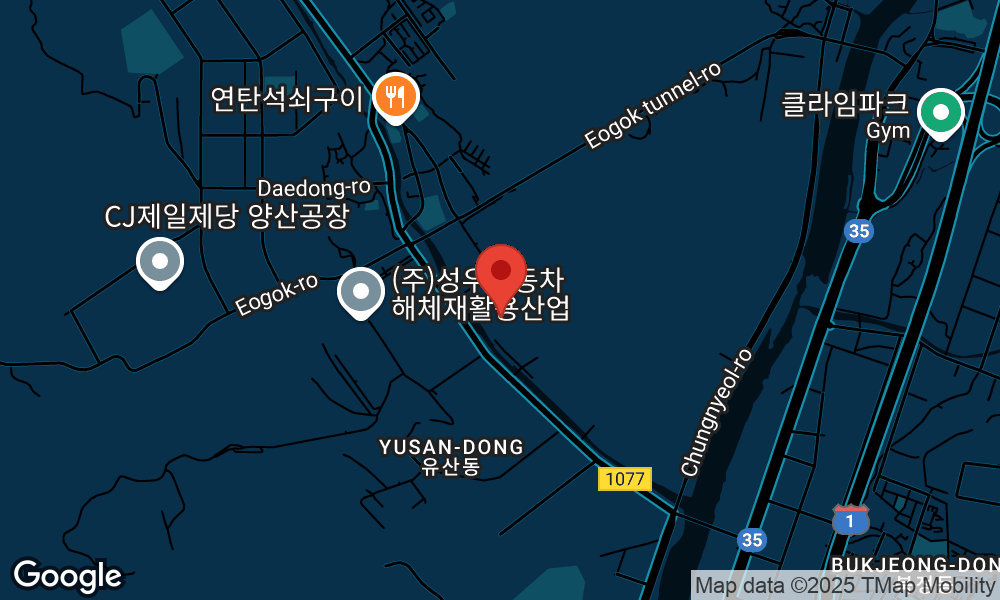Image resolution: width=1000 pixels, height=600 pixels.
Task: Tap the red location pin
Action: 501,273
